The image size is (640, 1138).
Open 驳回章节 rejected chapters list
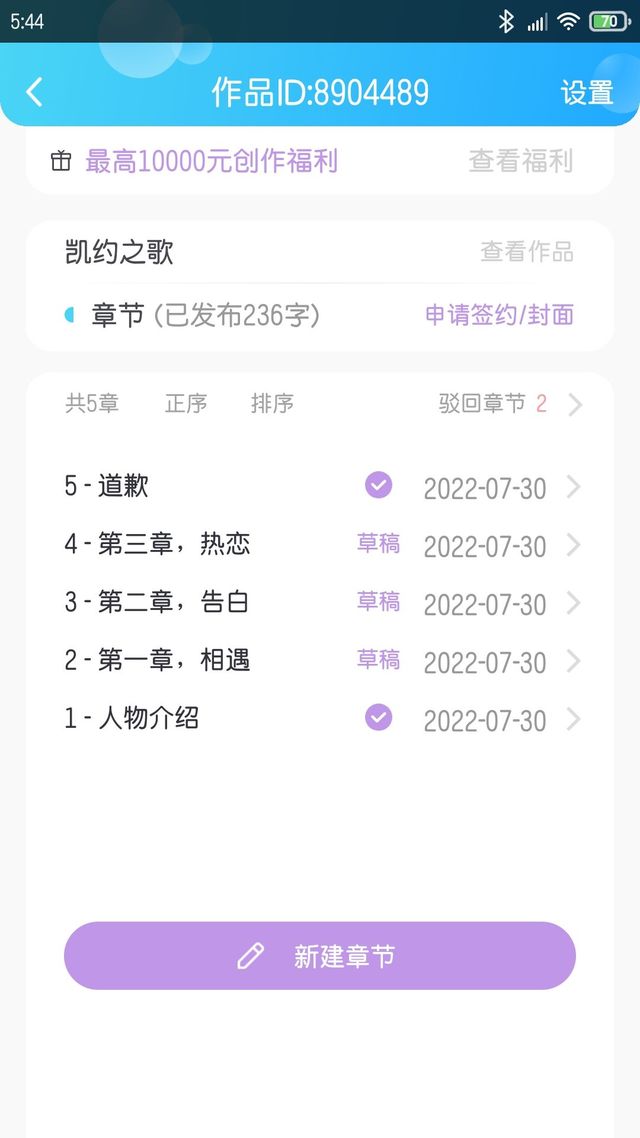510,404
